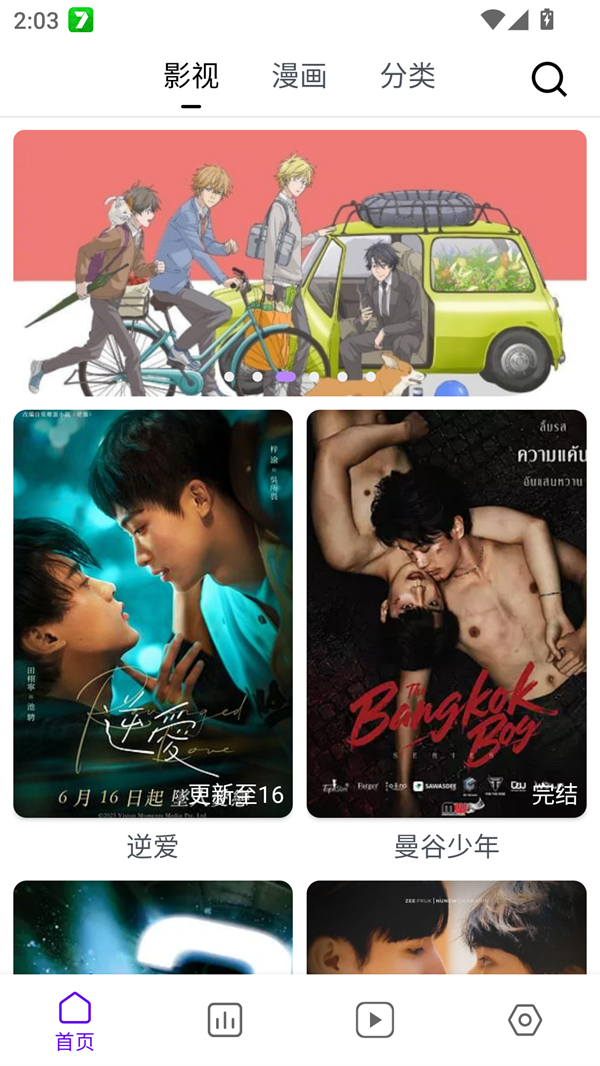600x1066 pixels.
Task: Open the 逆爱 drama card
Action: [153, 613]
